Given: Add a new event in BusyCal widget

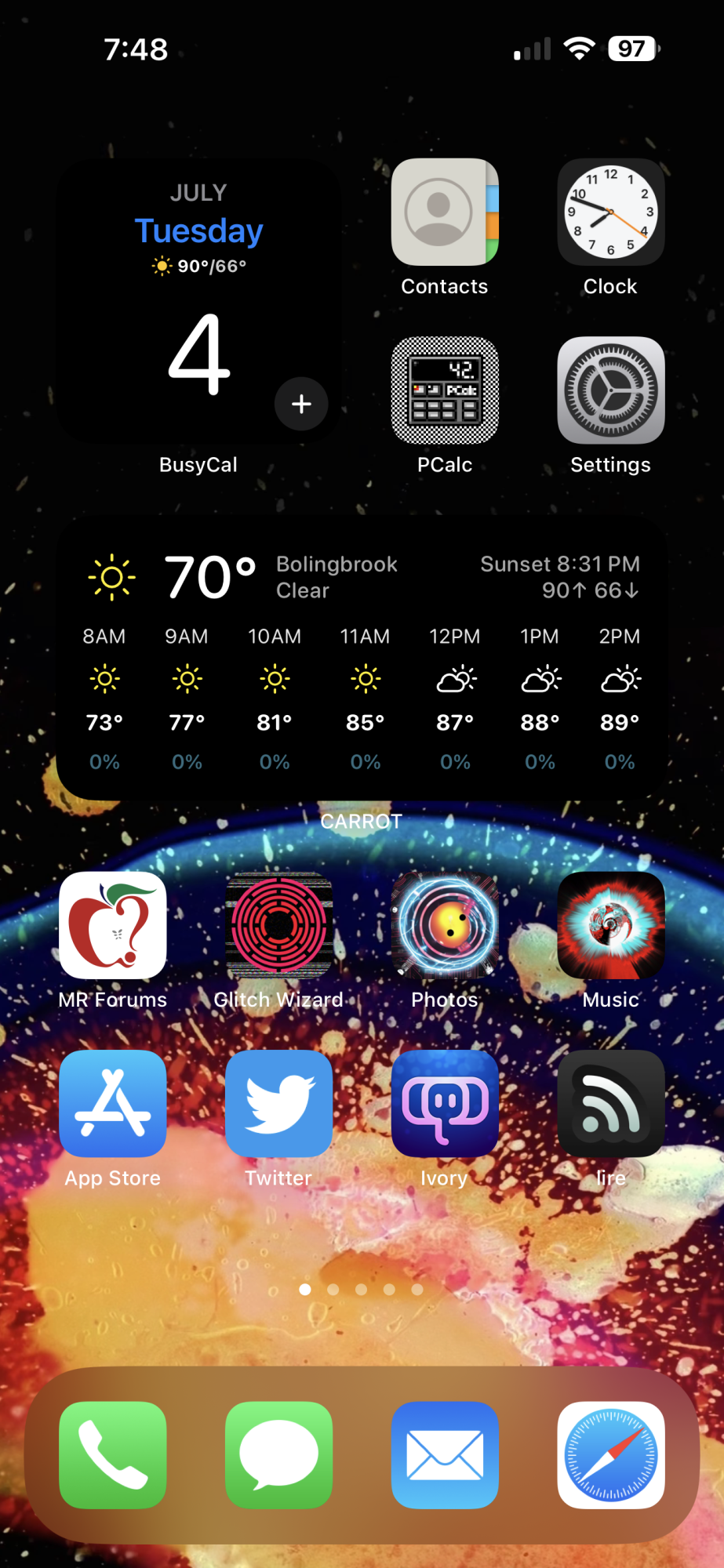Looking at the screenshot, I should [301, 404].
